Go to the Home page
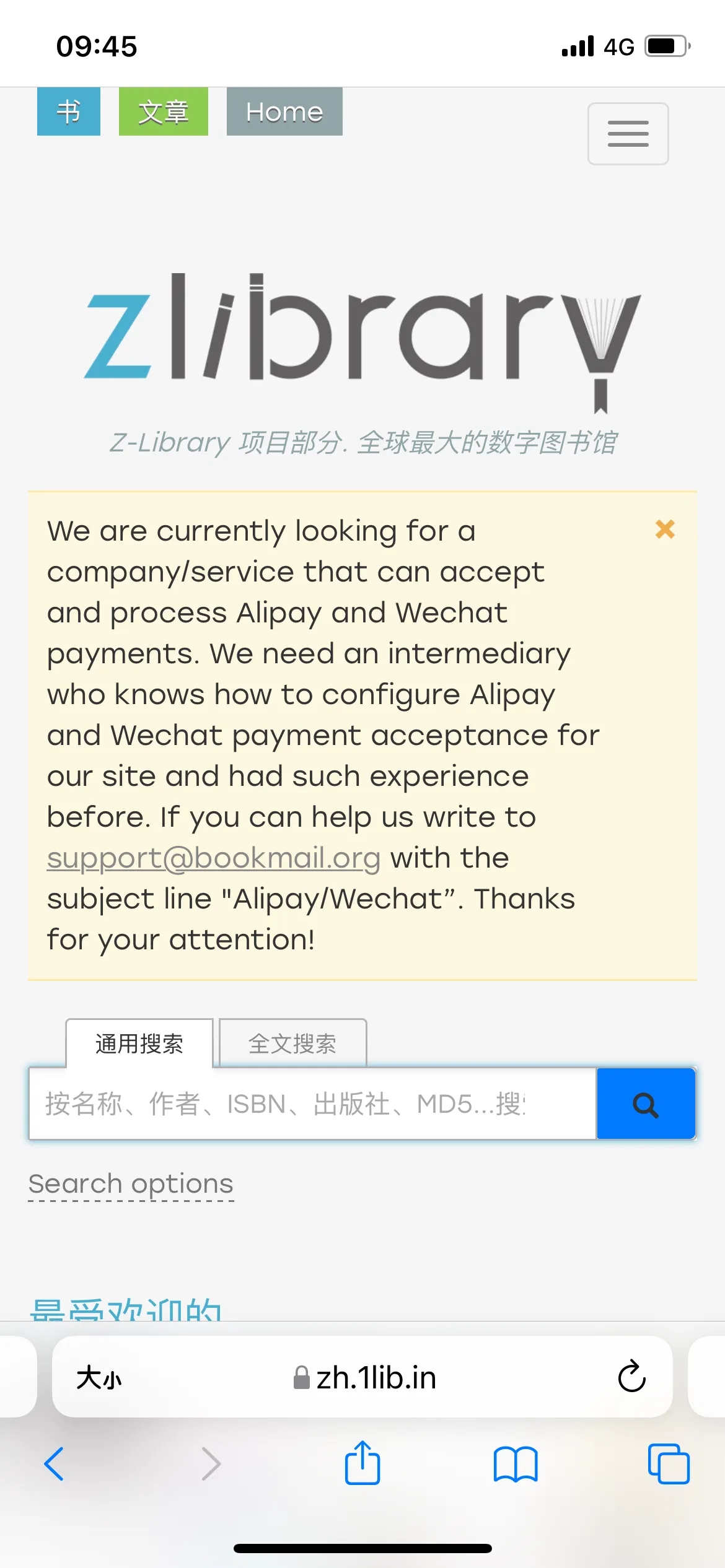This screenshot has height=1568, width=725. coord(284,111)
